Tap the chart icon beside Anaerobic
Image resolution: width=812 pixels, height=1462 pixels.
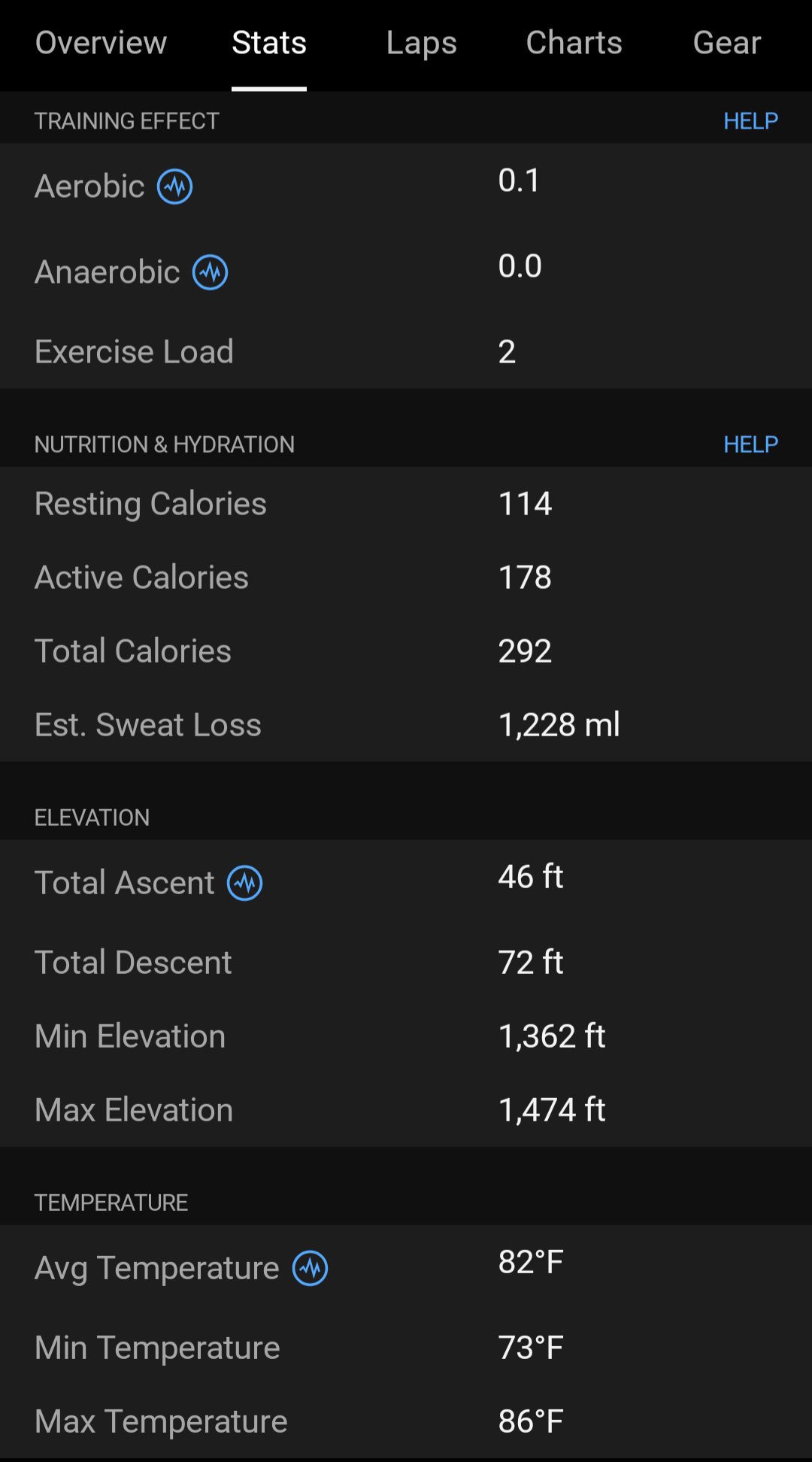tap(210, 272)
